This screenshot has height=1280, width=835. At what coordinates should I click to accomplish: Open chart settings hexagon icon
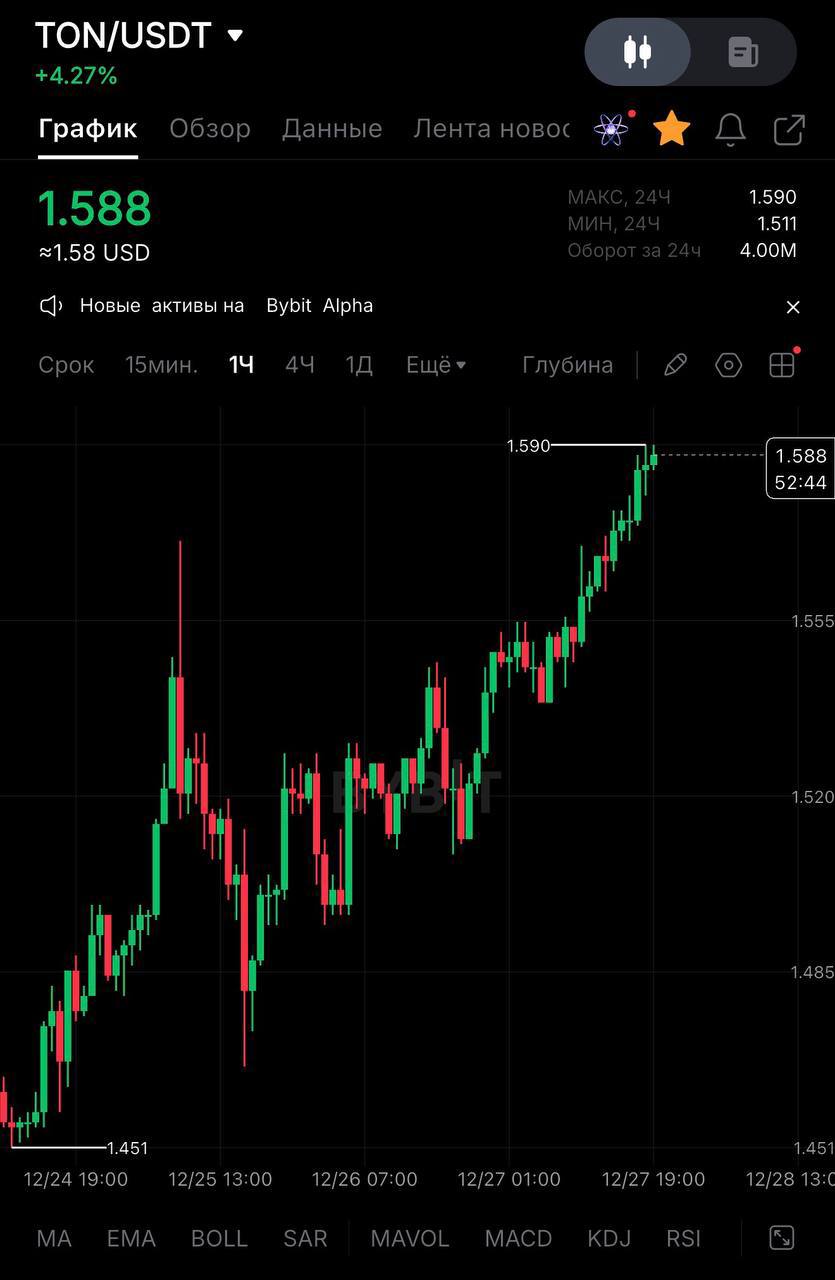[x=729, y=365]
